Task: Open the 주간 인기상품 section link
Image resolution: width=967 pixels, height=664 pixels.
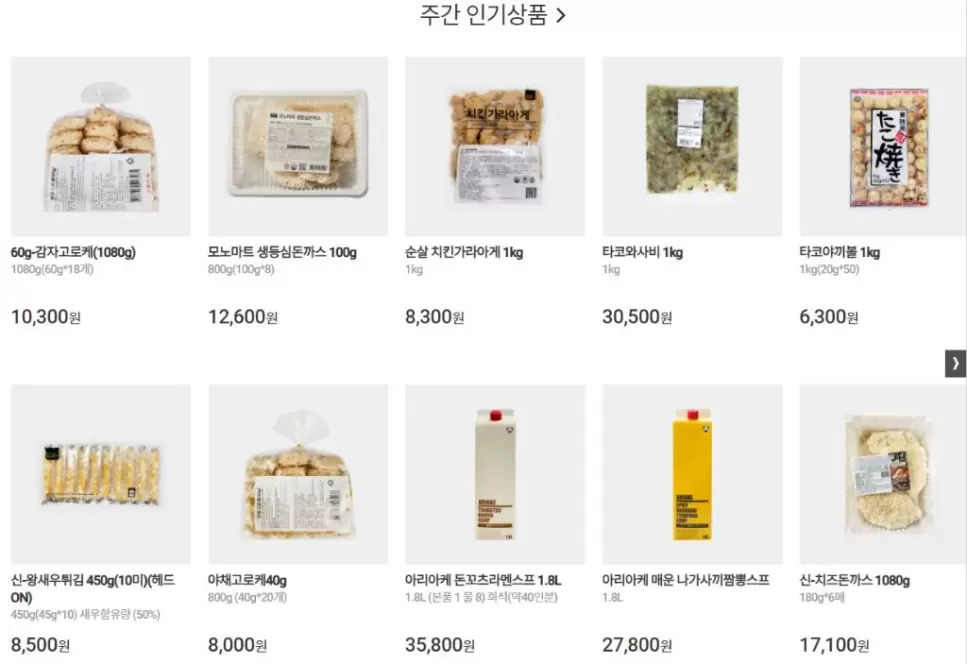Action: [492, 16]
